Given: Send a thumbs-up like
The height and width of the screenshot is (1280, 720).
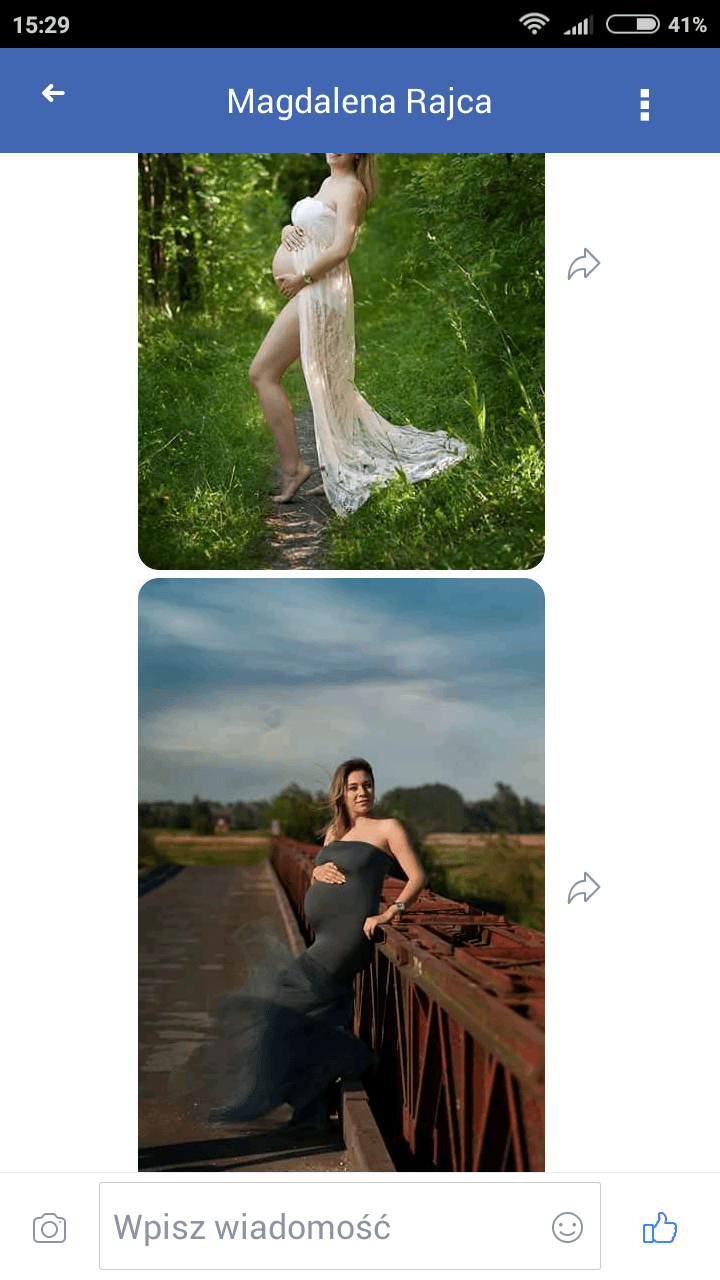Looking at the screenshot, I should [x=660, y=1227].
